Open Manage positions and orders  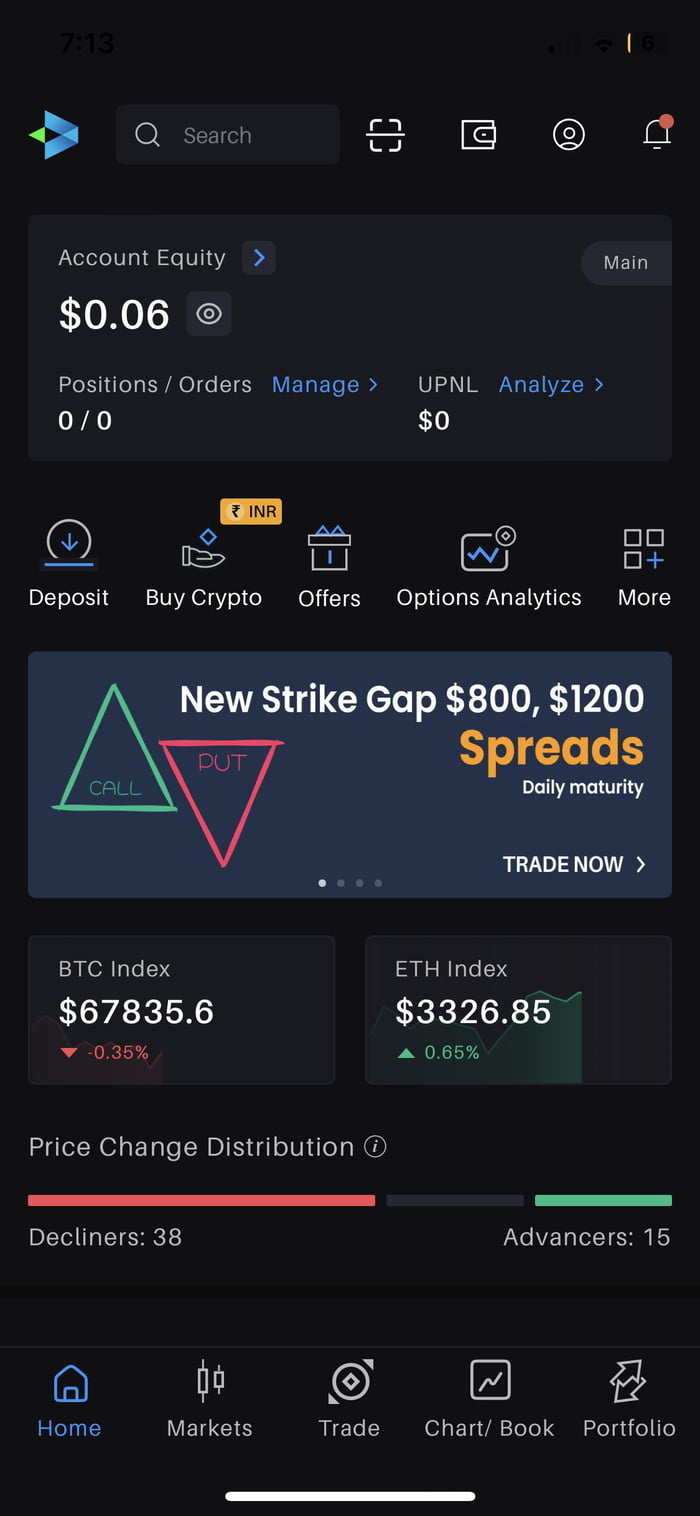[x=324, y=385]
